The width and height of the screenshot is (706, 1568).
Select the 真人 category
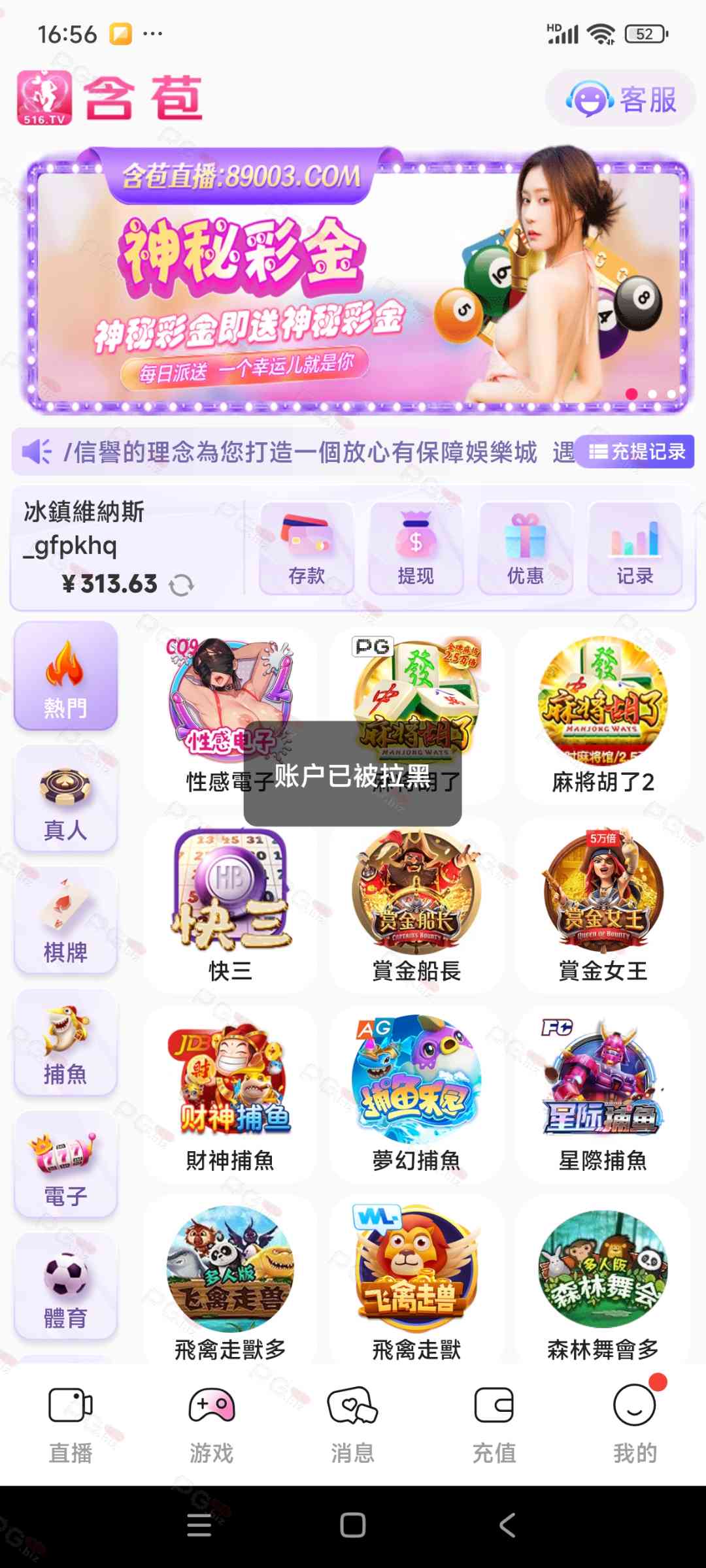coord(65,800)
